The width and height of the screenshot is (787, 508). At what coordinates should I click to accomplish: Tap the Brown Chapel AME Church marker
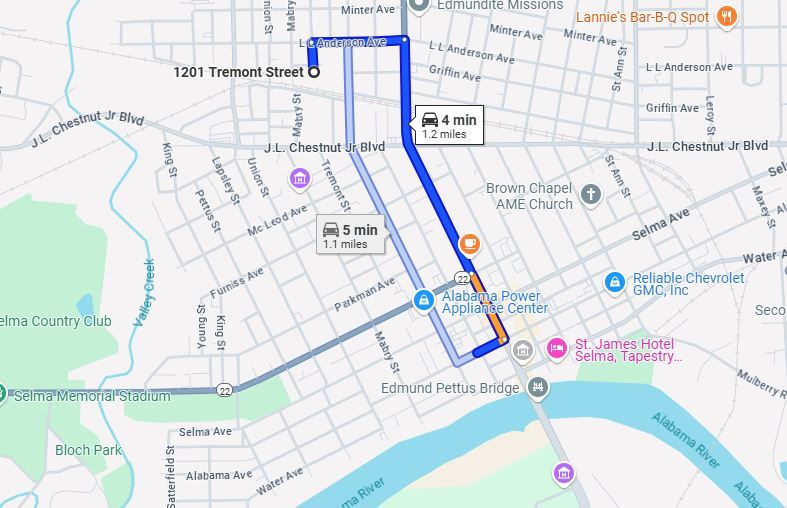pos(590,194)
